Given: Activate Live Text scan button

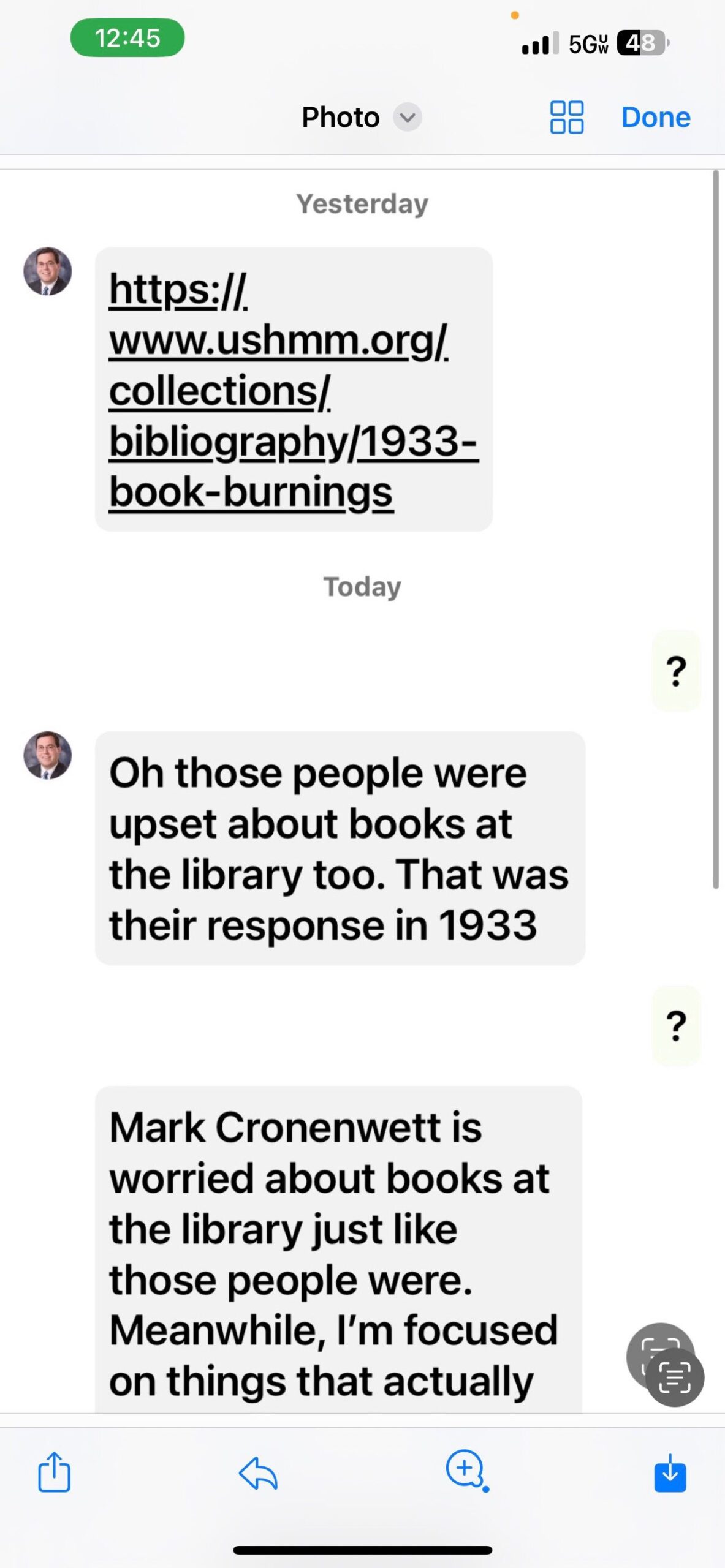Looking at the screenshot, I should [x=674, y=1378].
